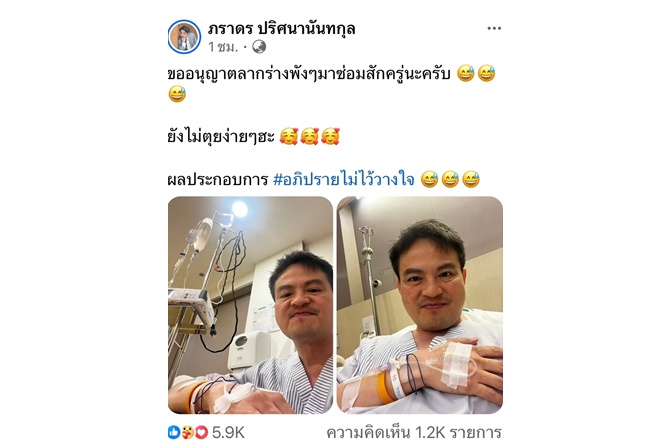670x447 pixels.
Task: View the left hospital selfie photo
Action: point(250,304)
